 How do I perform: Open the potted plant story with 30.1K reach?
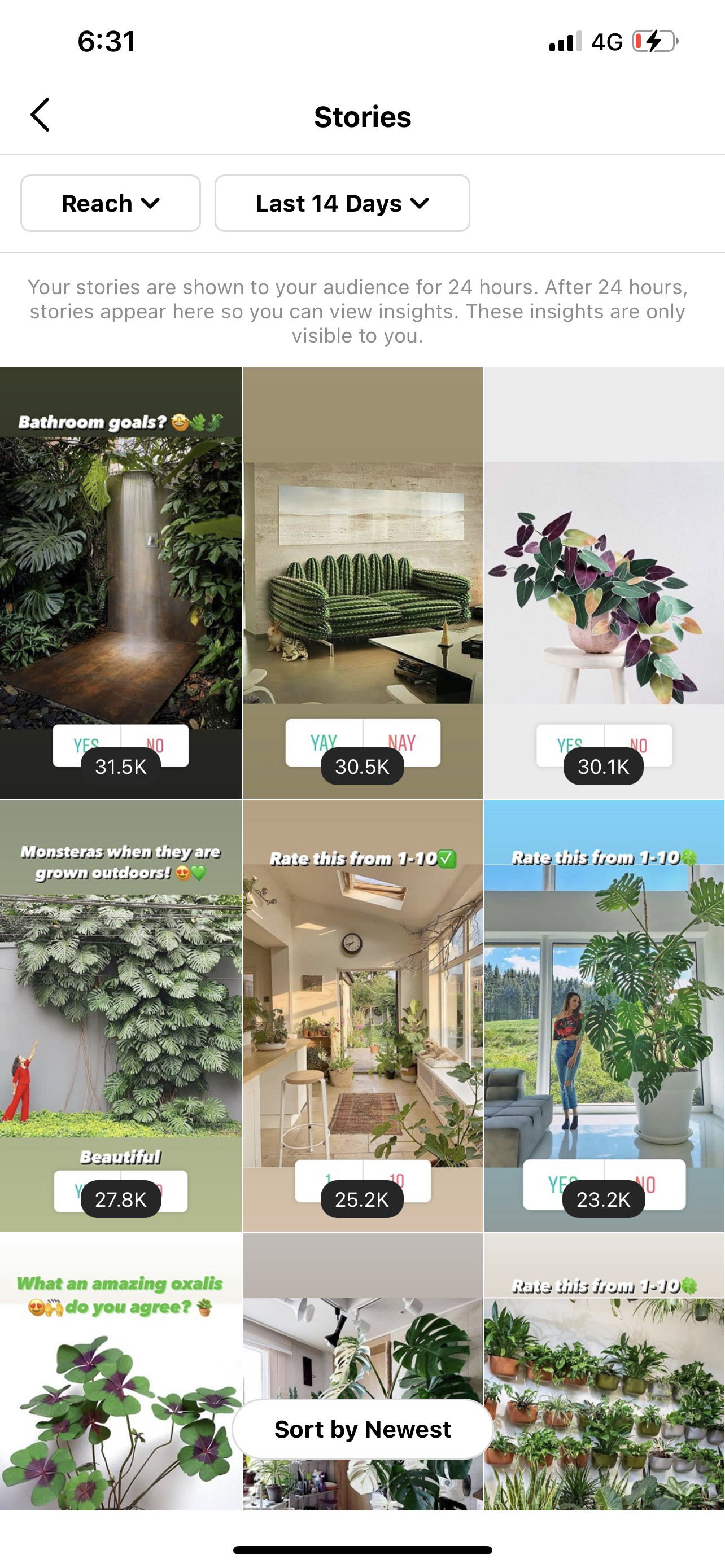(x=605, y=582)
